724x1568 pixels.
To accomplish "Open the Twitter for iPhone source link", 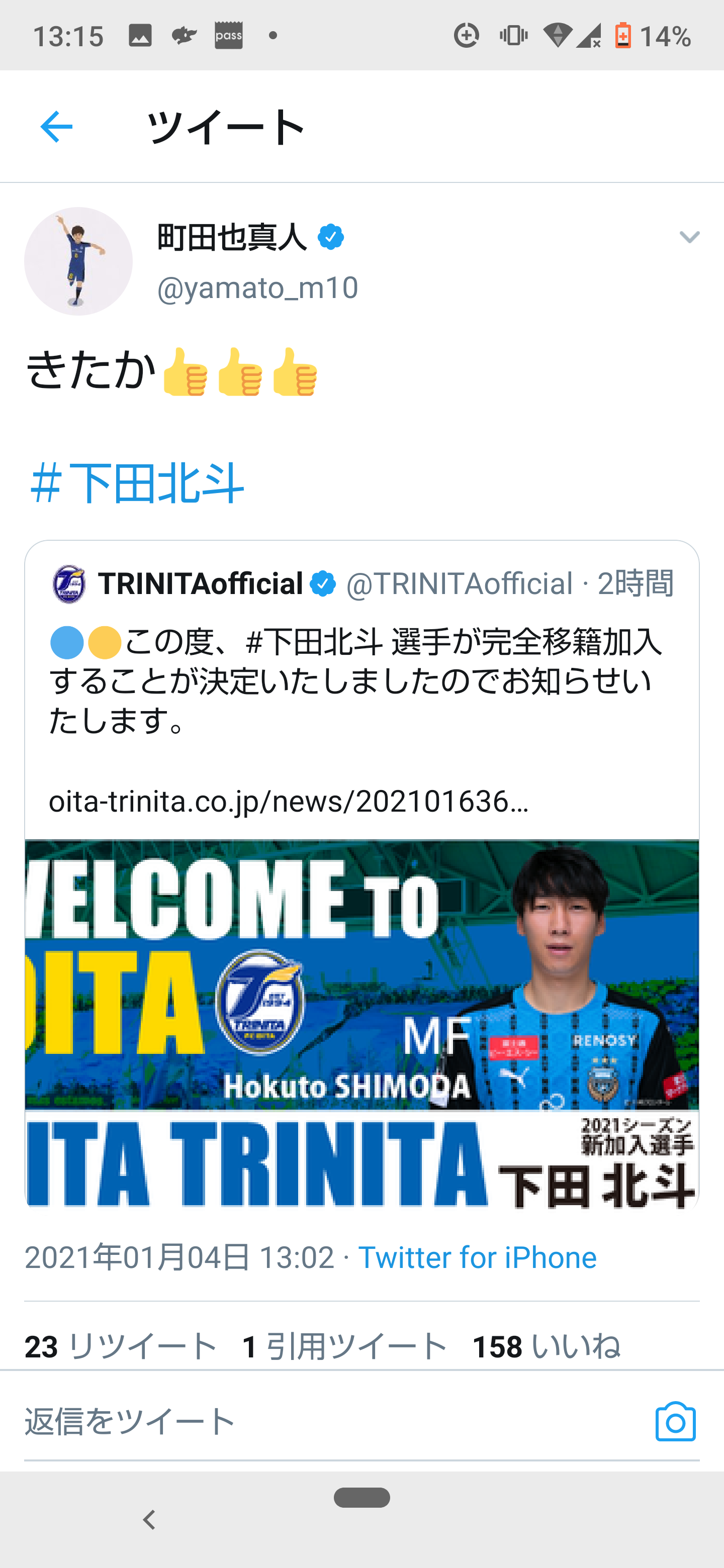I will 477,1257.
